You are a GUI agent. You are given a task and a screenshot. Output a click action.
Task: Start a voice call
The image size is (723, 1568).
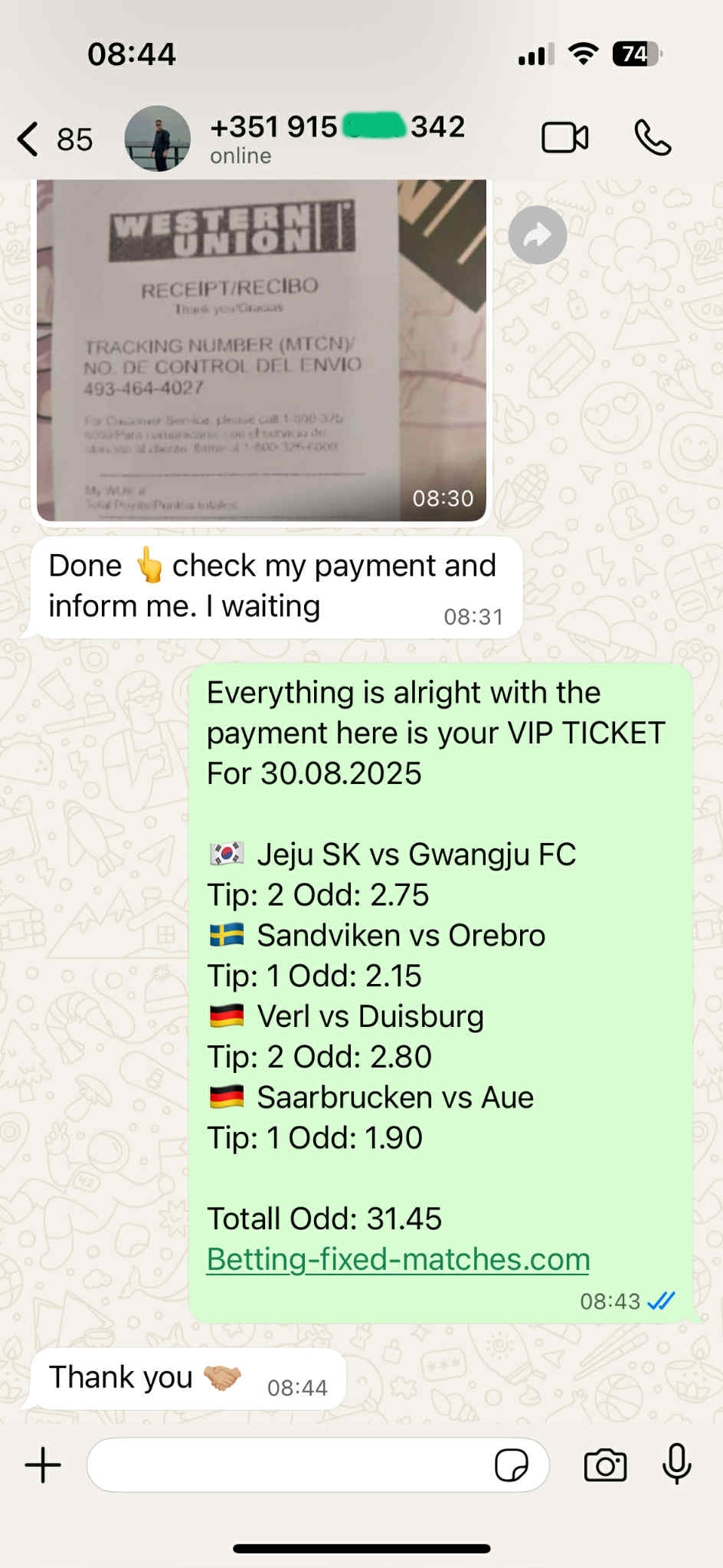[x=653, y=138]
